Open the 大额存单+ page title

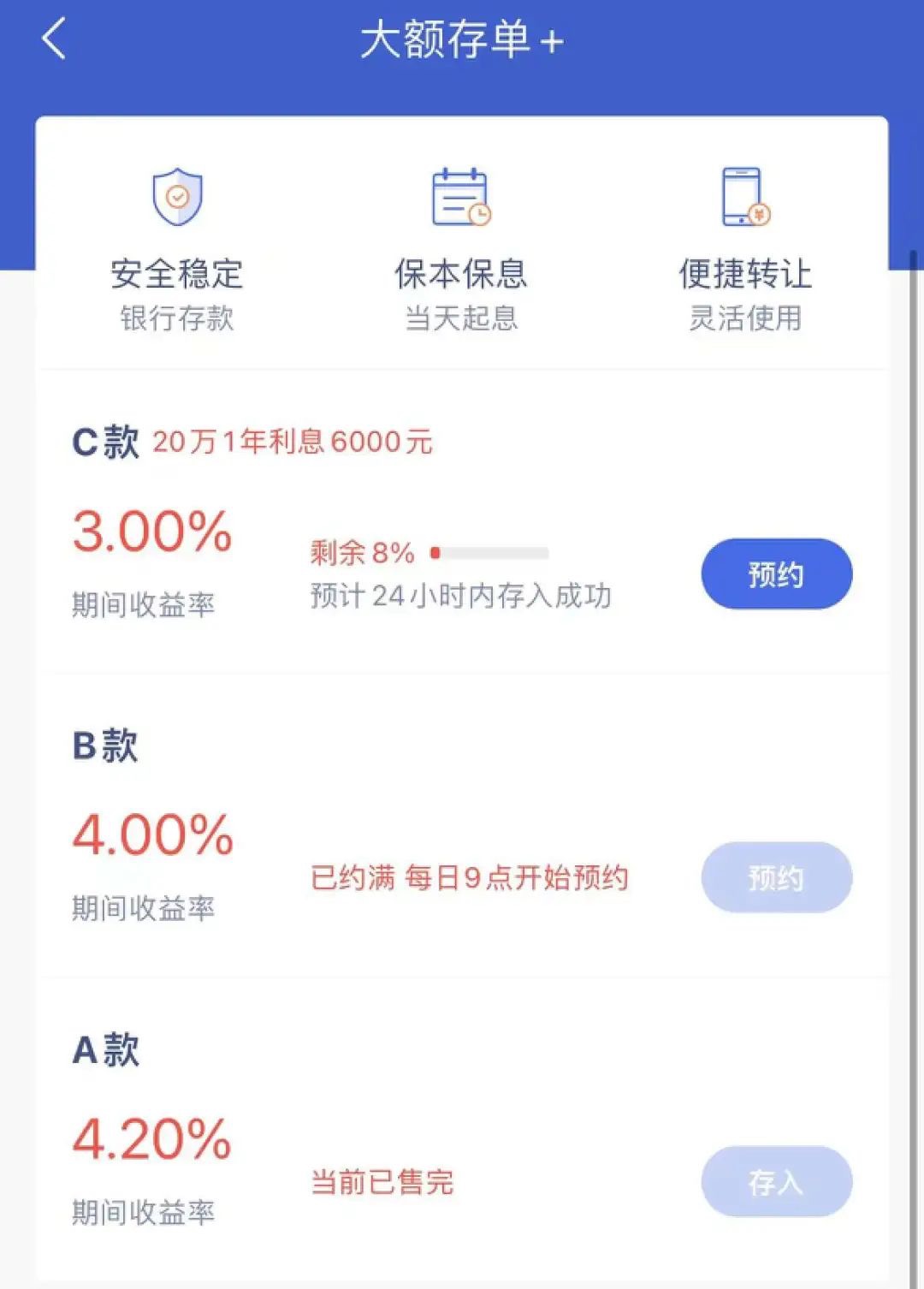pos(462,39)
